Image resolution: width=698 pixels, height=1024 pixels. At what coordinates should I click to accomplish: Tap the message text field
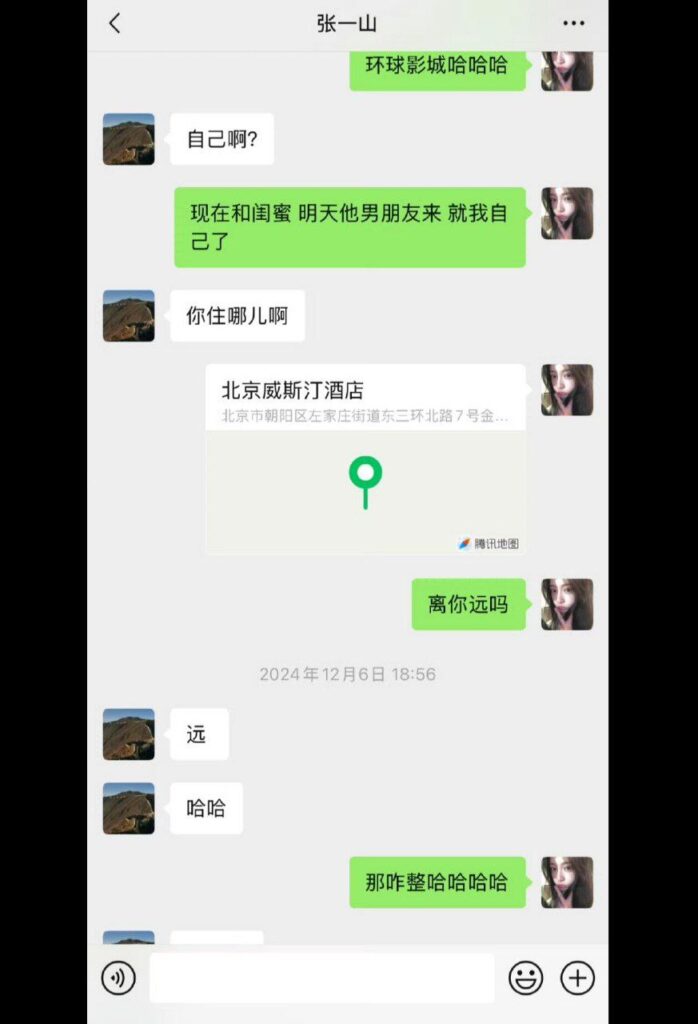321,977
